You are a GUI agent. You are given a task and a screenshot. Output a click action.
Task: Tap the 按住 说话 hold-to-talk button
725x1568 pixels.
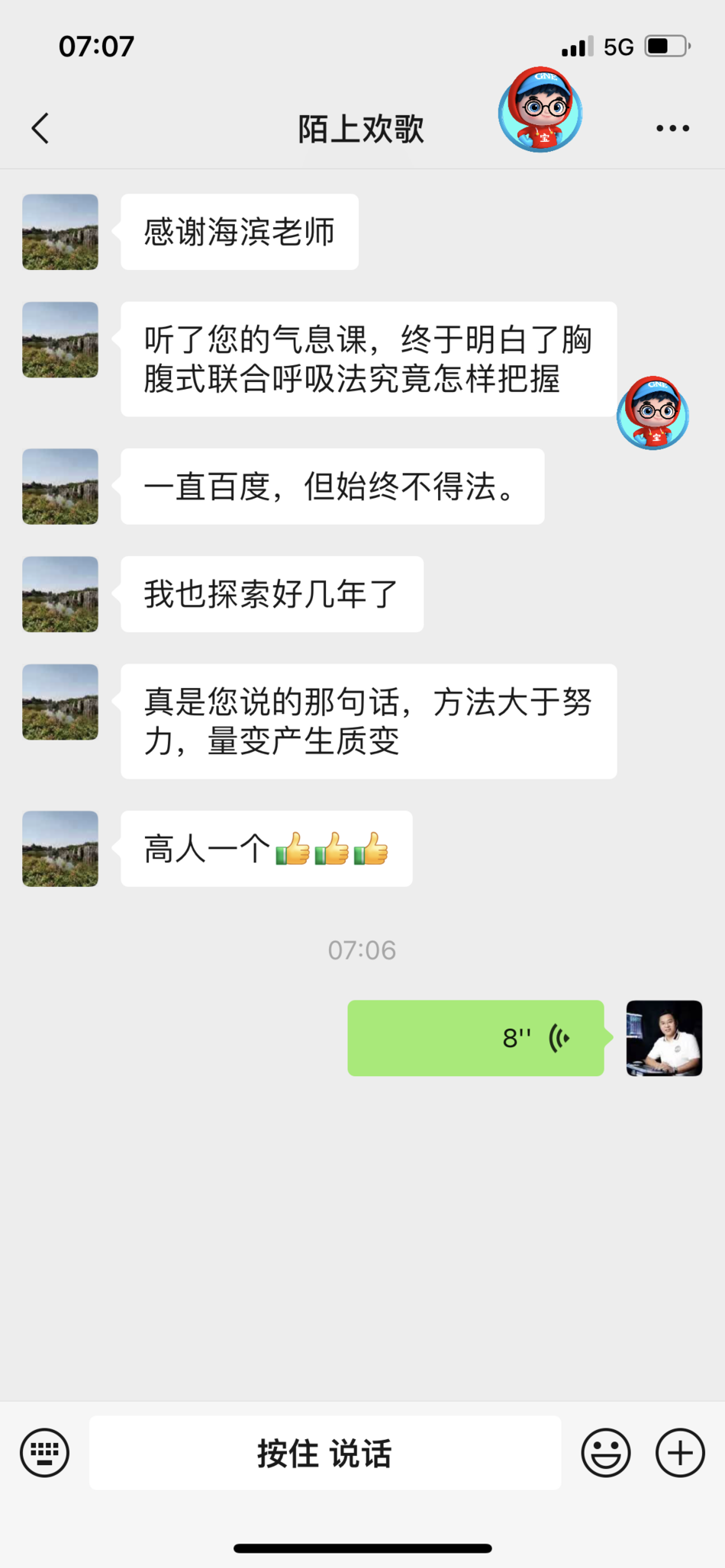325,1453
